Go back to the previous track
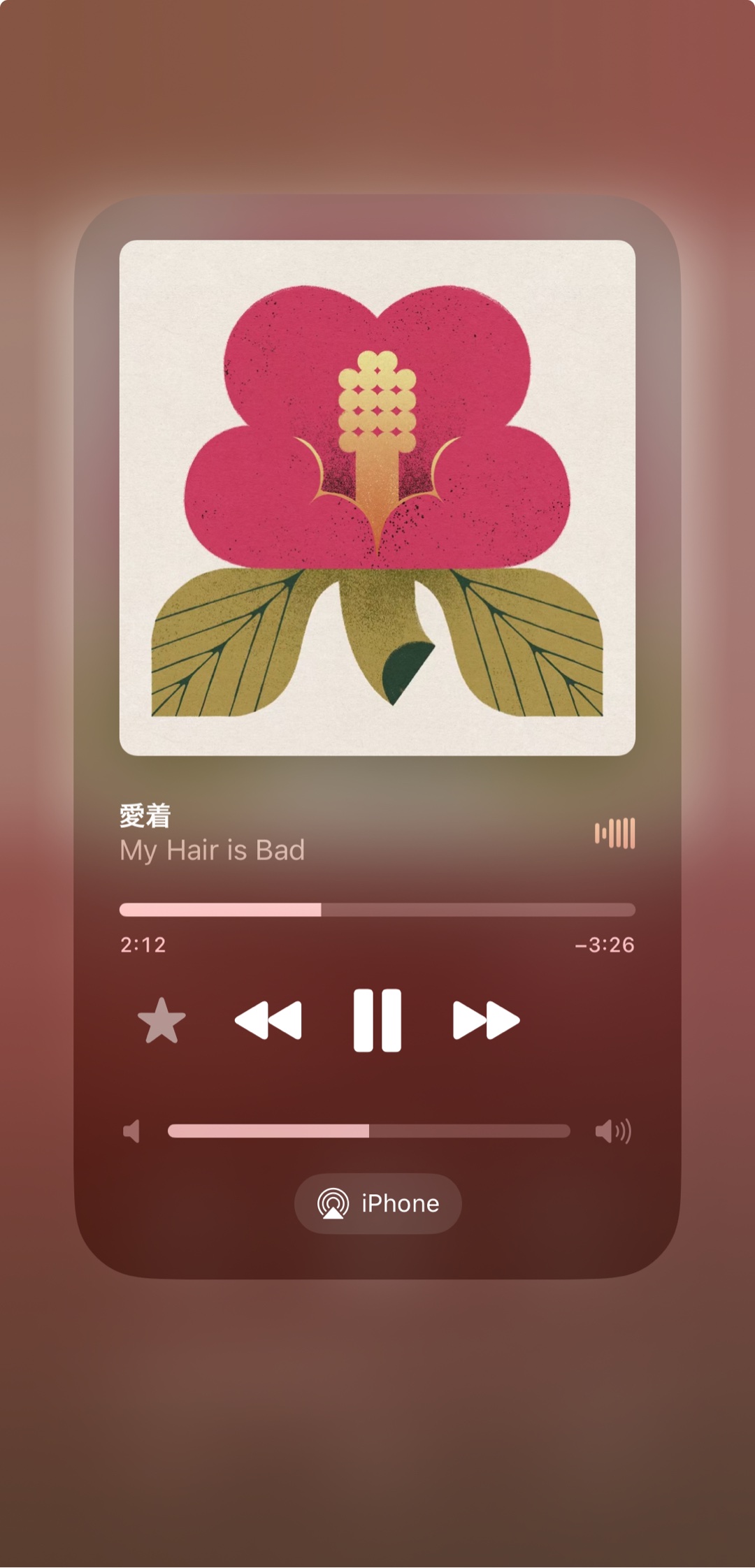755x1568 pixels. point(268,1020)
